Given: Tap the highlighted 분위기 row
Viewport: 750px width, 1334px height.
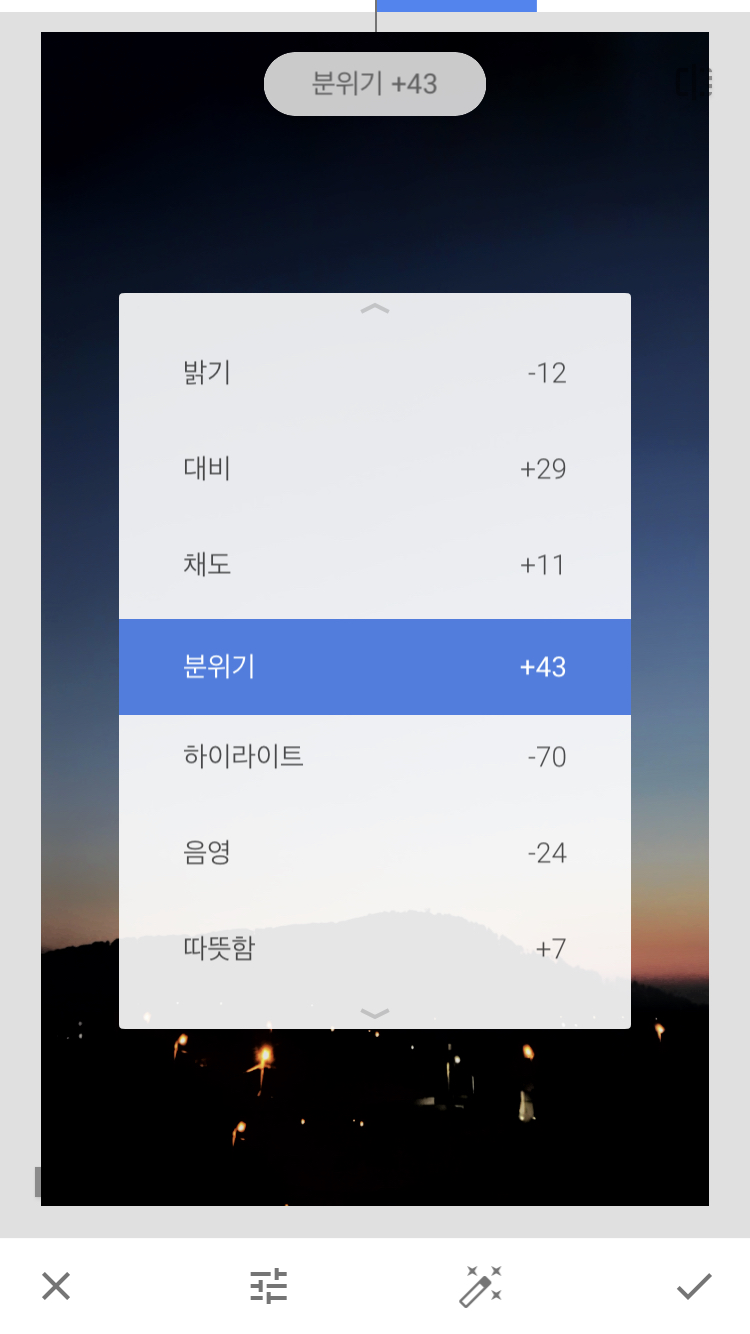Looking at the screenshot, I should (374, 667).
